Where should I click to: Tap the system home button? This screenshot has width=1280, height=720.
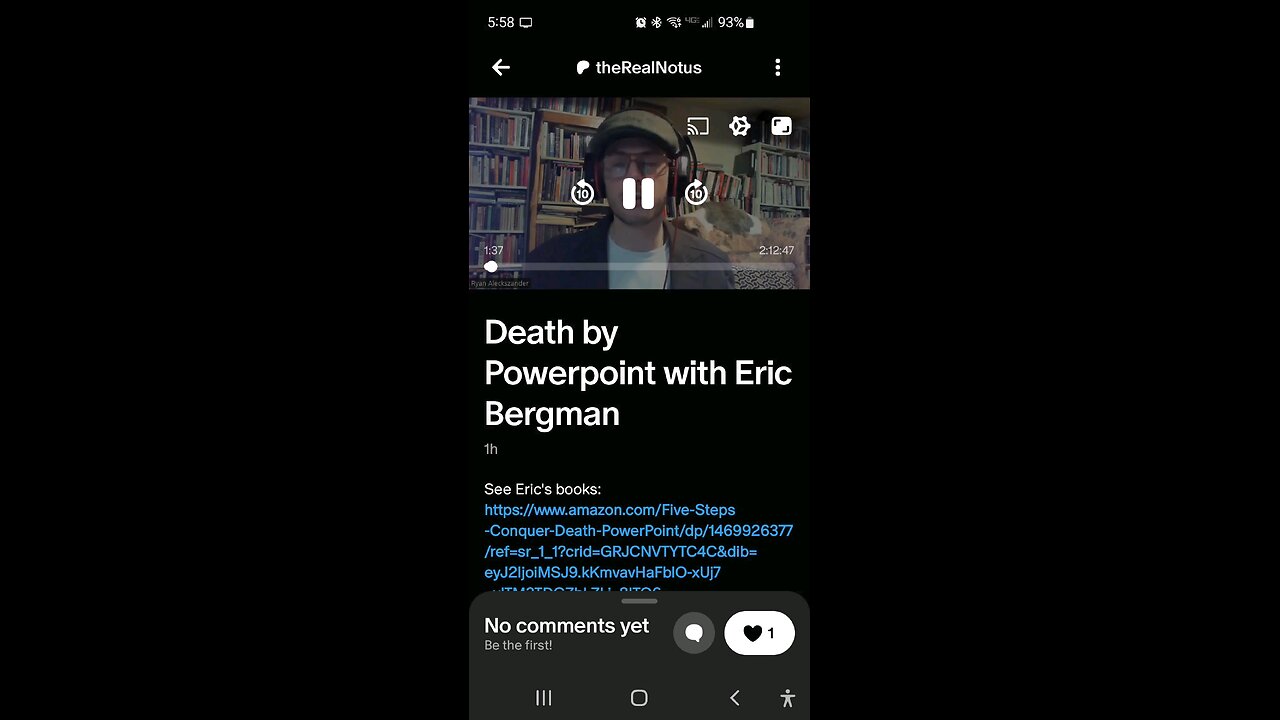tap(639, 698)
